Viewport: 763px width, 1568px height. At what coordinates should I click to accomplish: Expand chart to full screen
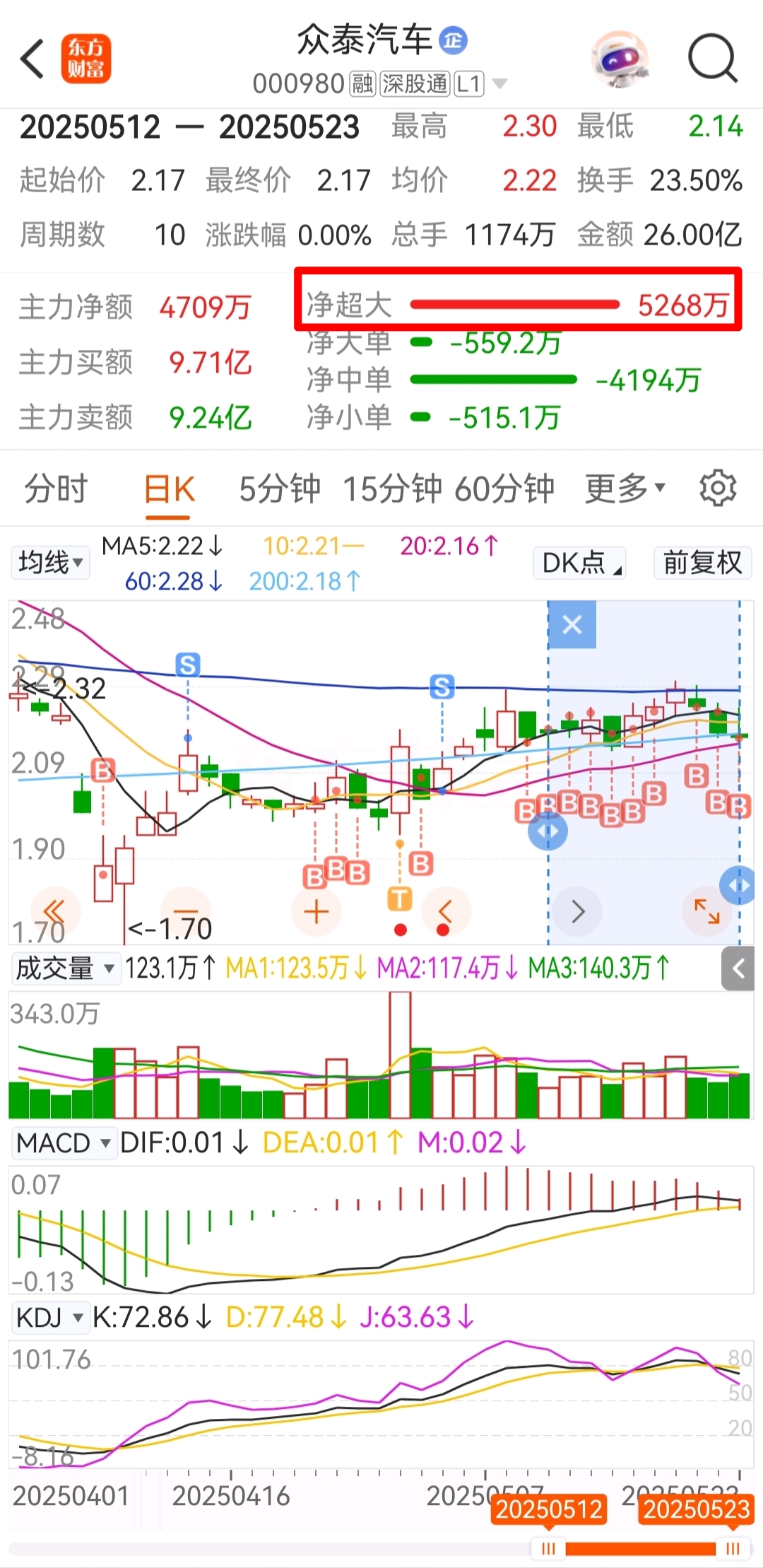(x=706, y=912)
